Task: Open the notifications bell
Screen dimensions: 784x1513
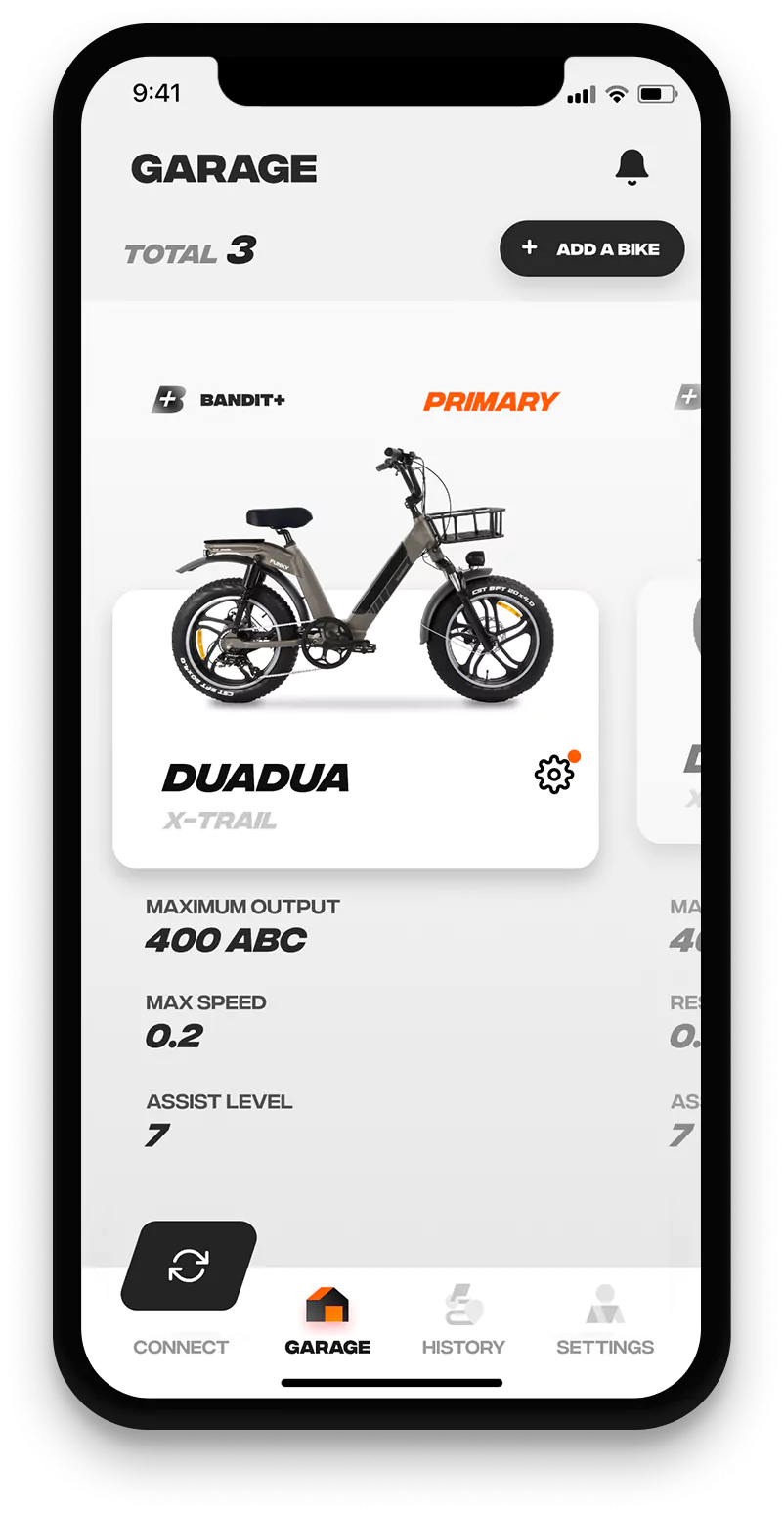Action: [632, 167]
